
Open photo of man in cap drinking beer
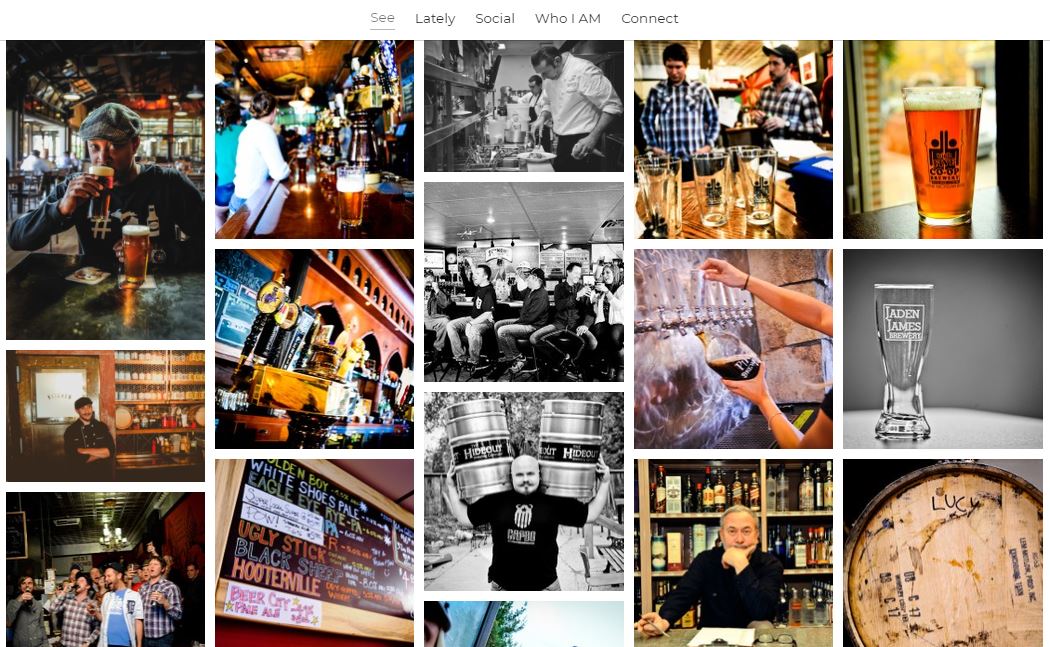tap(105, 190)
